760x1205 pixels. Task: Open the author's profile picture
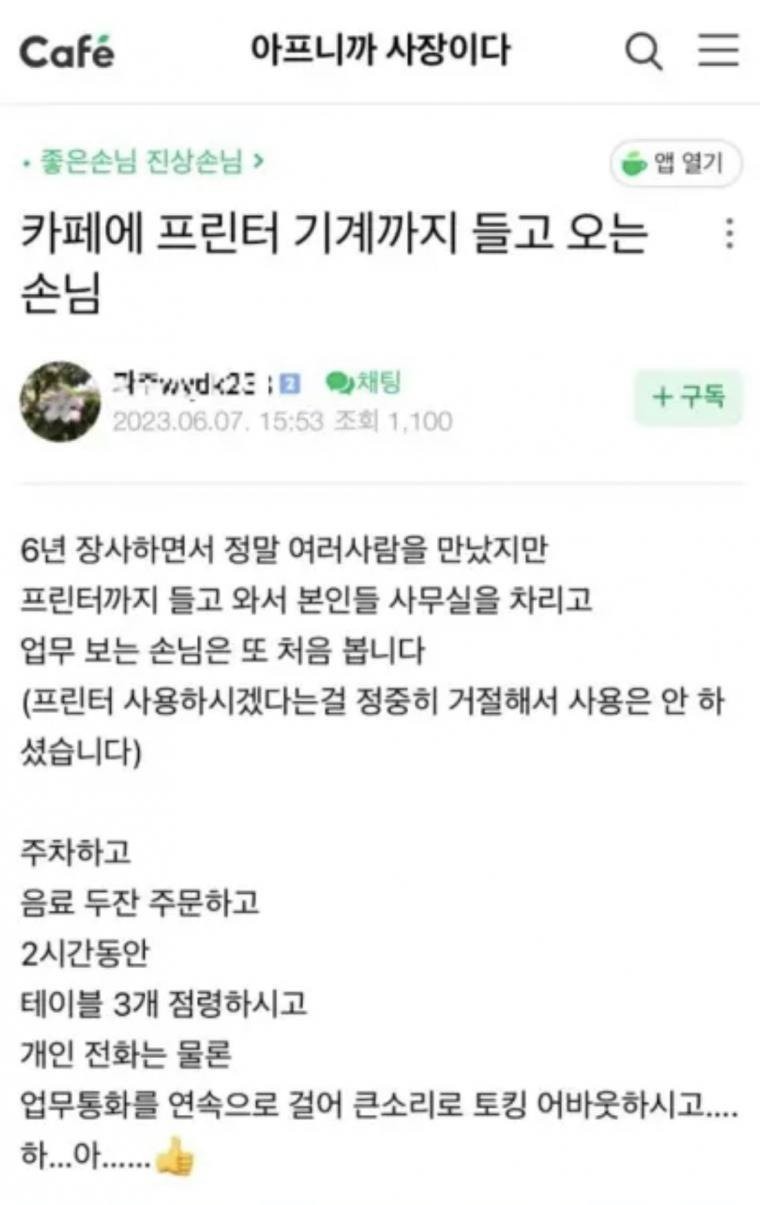click(60, 402)
